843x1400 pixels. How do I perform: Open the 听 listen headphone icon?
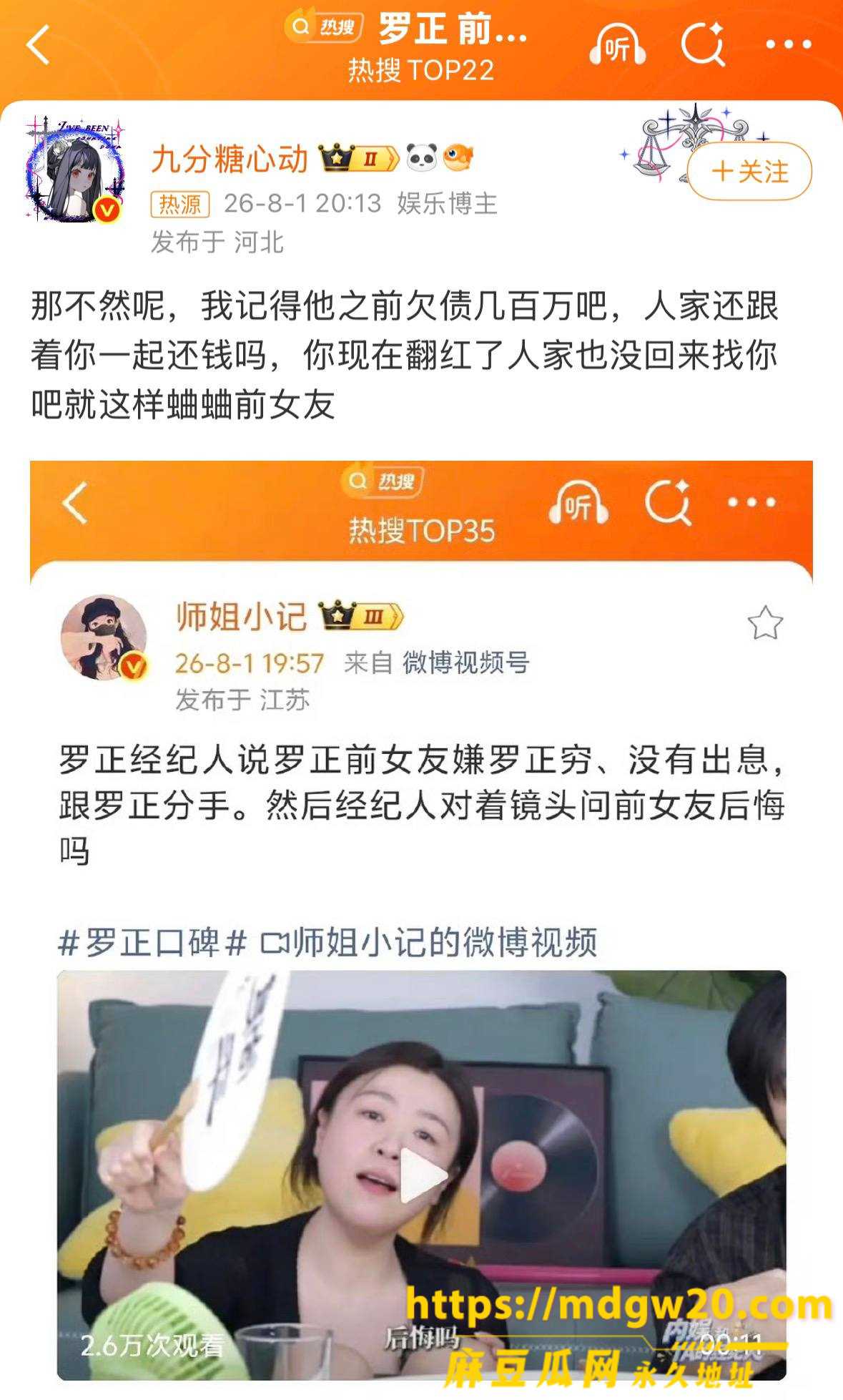pyautogui.click(x=618, y=44)
